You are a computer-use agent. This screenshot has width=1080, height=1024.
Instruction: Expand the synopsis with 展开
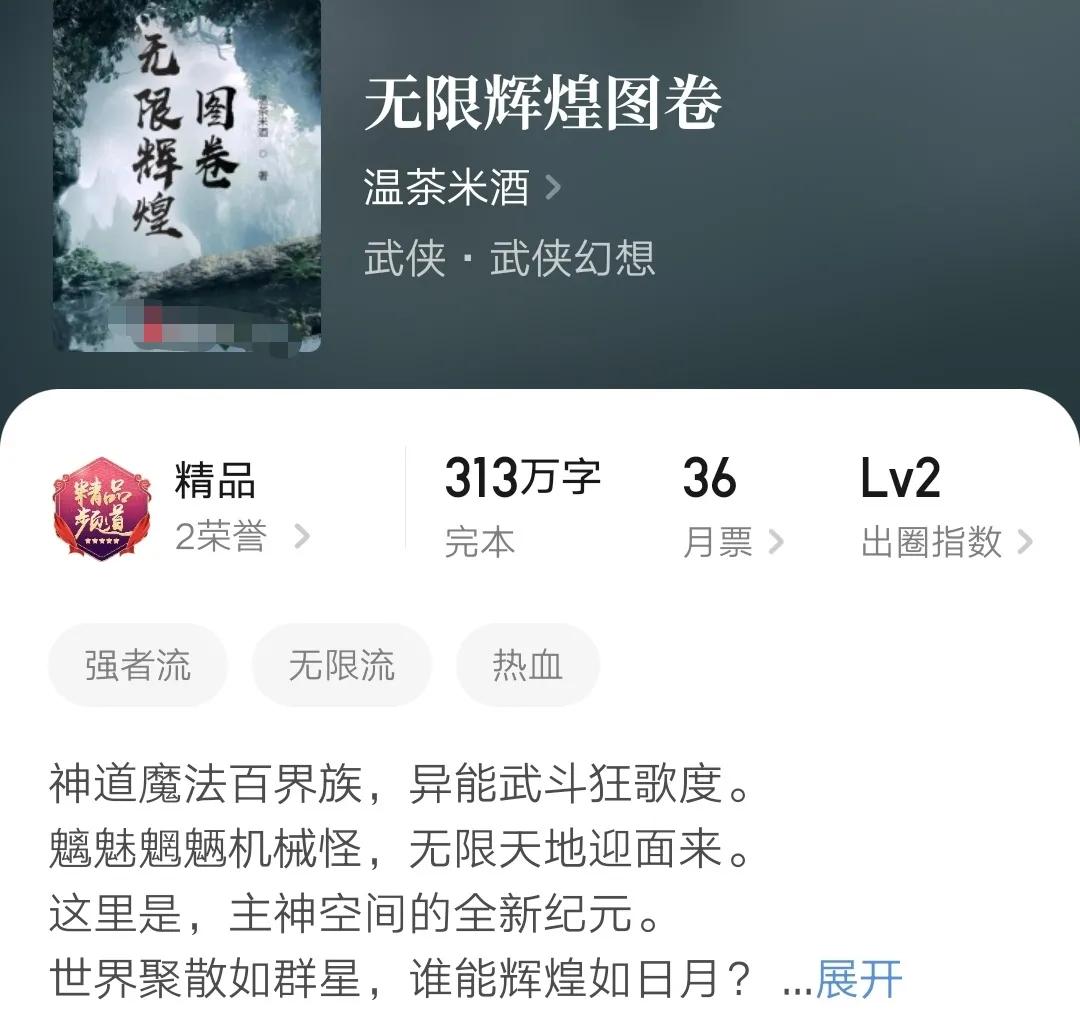[858, 979]
